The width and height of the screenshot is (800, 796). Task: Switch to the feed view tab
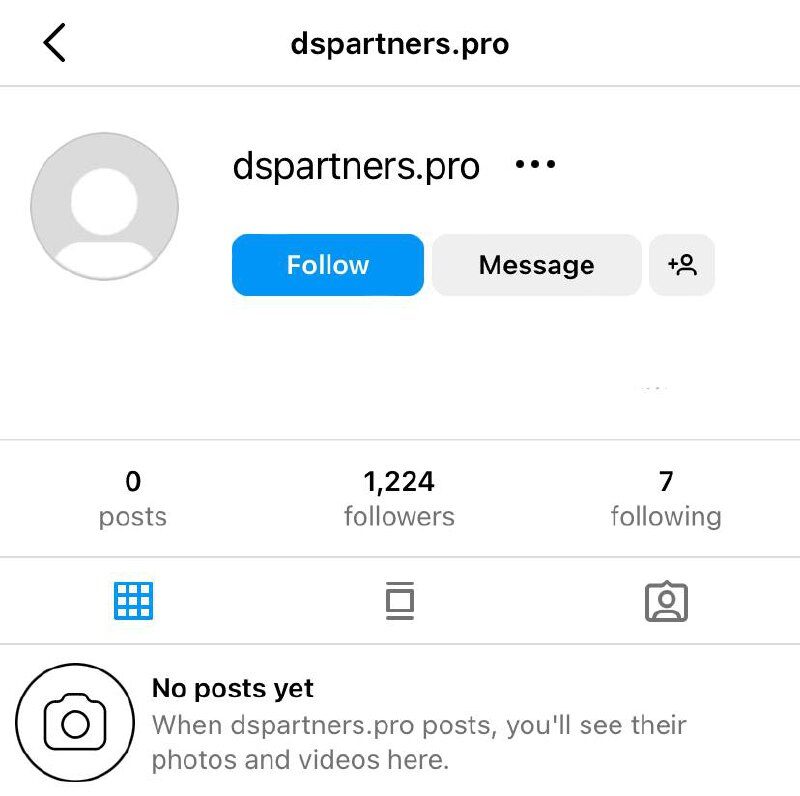pos(400,601)
